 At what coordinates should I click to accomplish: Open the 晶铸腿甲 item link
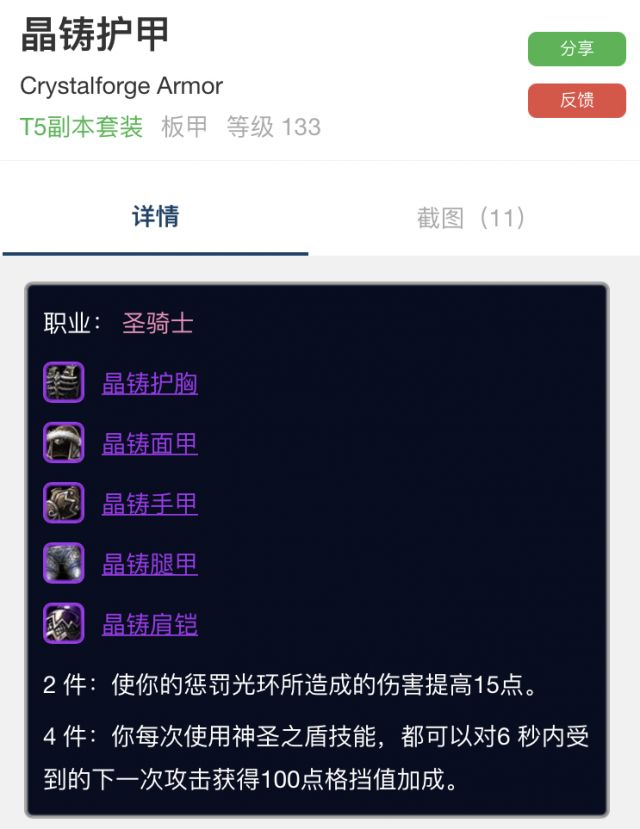click(x=150, y=564)
